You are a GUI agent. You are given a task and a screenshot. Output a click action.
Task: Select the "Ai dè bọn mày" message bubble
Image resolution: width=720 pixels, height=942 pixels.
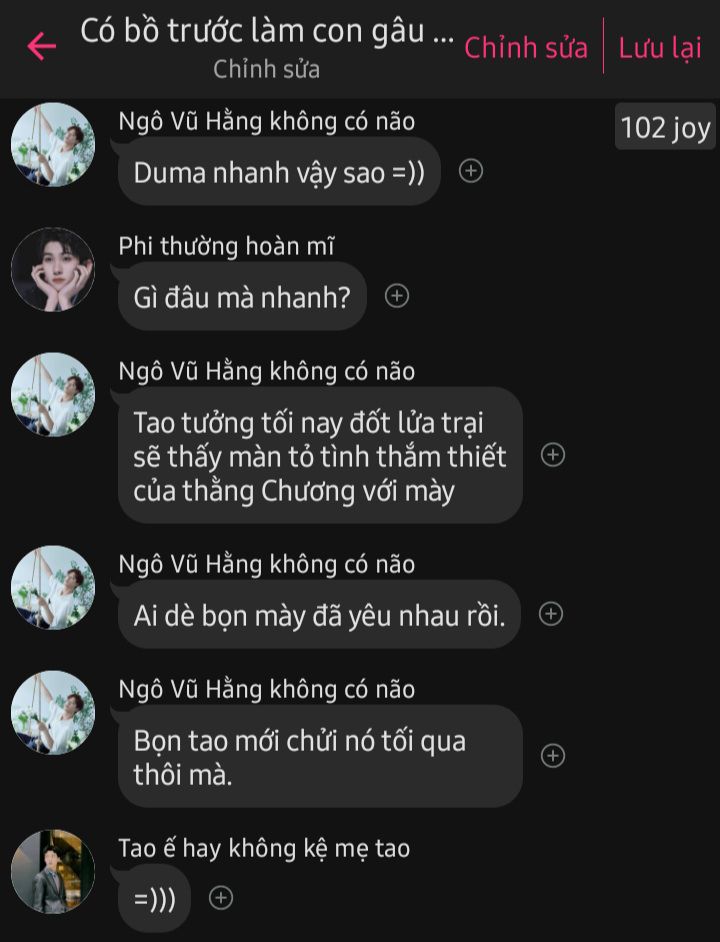coord(320,614)
